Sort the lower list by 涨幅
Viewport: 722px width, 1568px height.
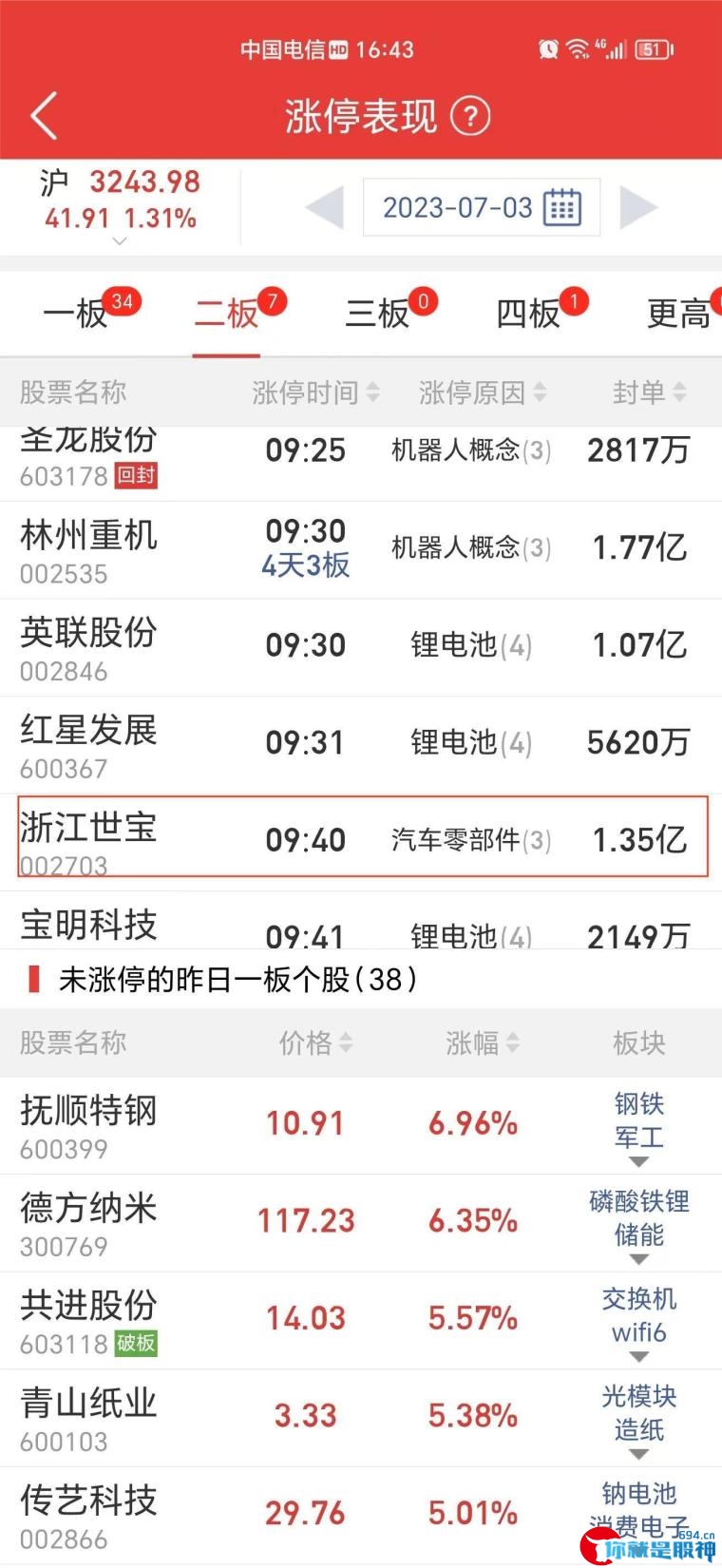pyautogui.click(x=483, y=1042)
